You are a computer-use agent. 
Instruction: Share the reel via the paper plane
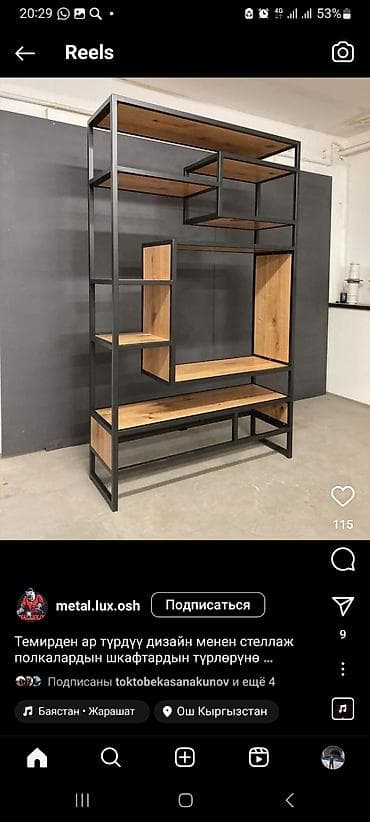tap(343, 605)
